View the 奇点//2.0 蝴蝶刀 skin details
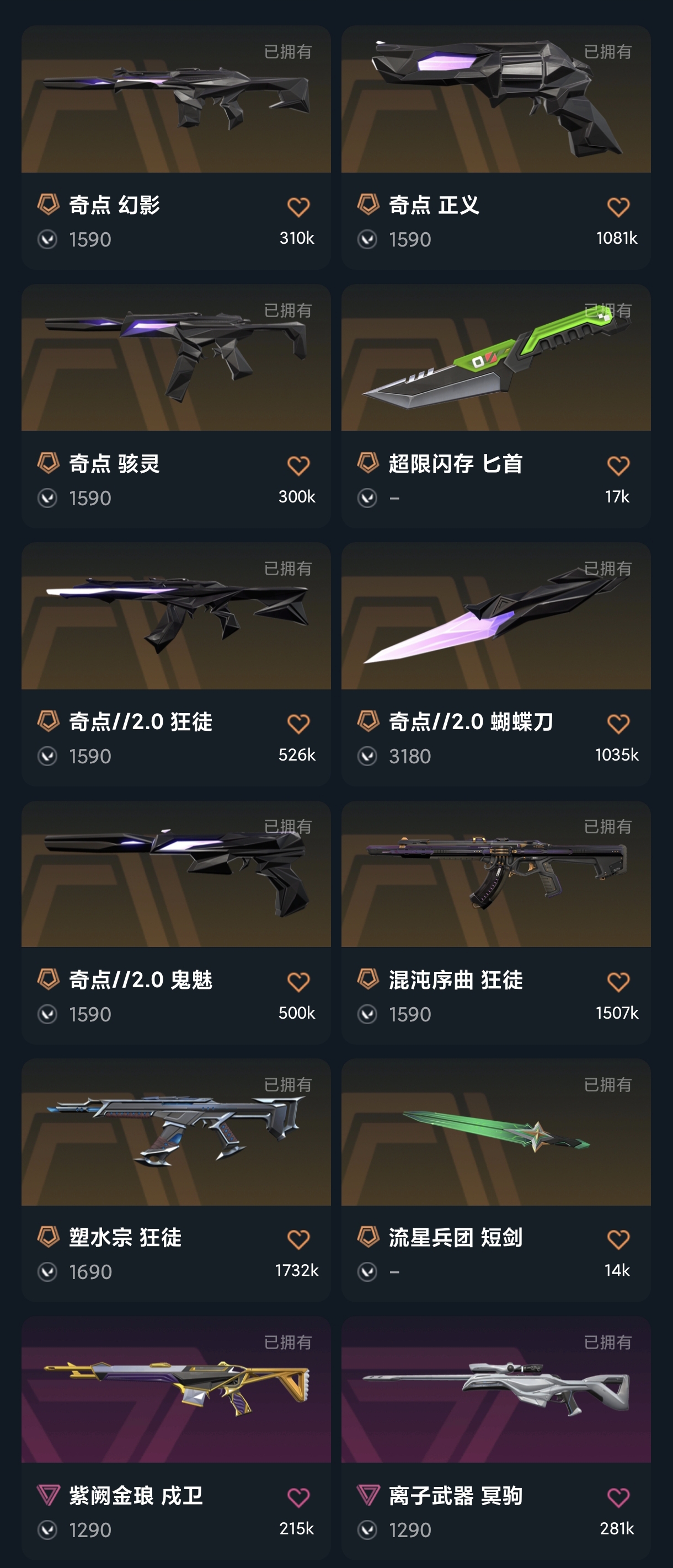 point(496,616)
